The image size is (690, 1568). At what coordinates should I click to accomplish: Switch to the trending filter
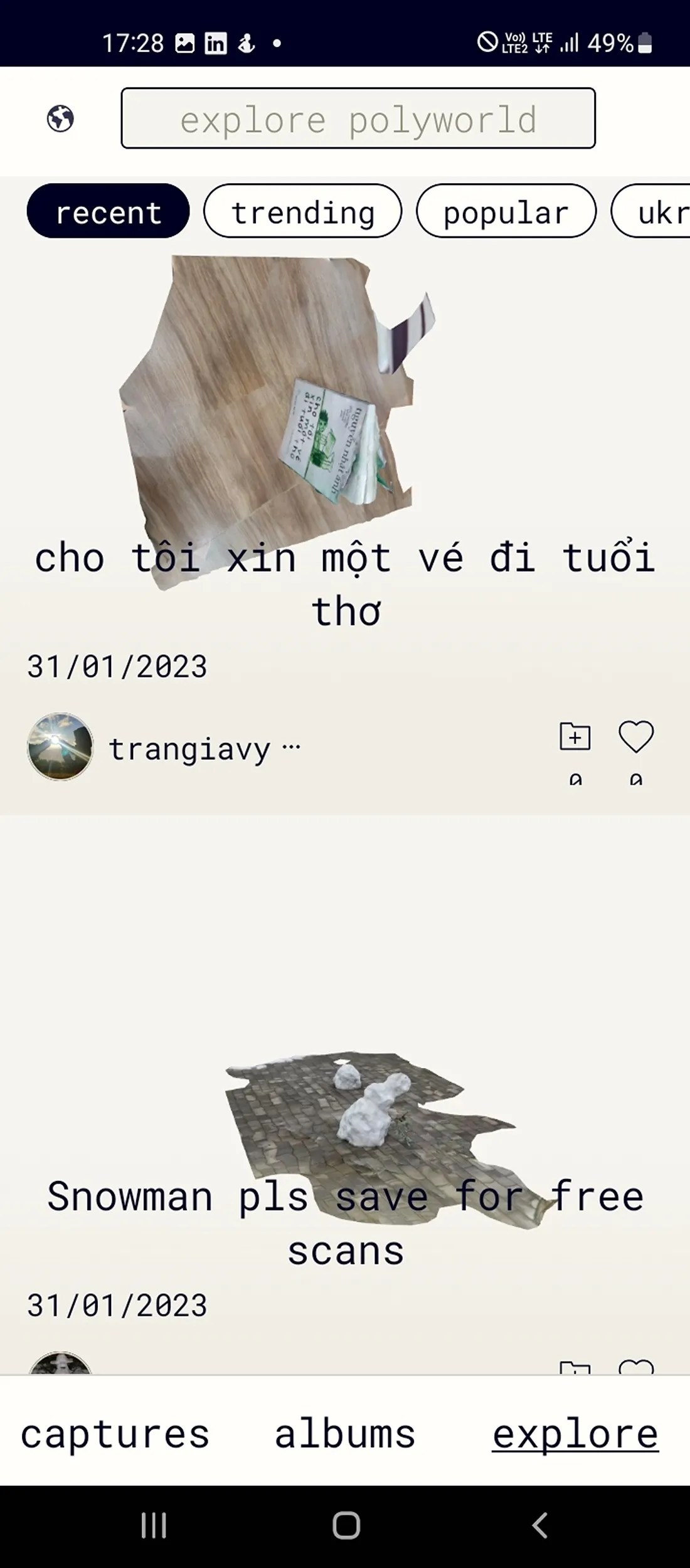(x=302, y=211)
